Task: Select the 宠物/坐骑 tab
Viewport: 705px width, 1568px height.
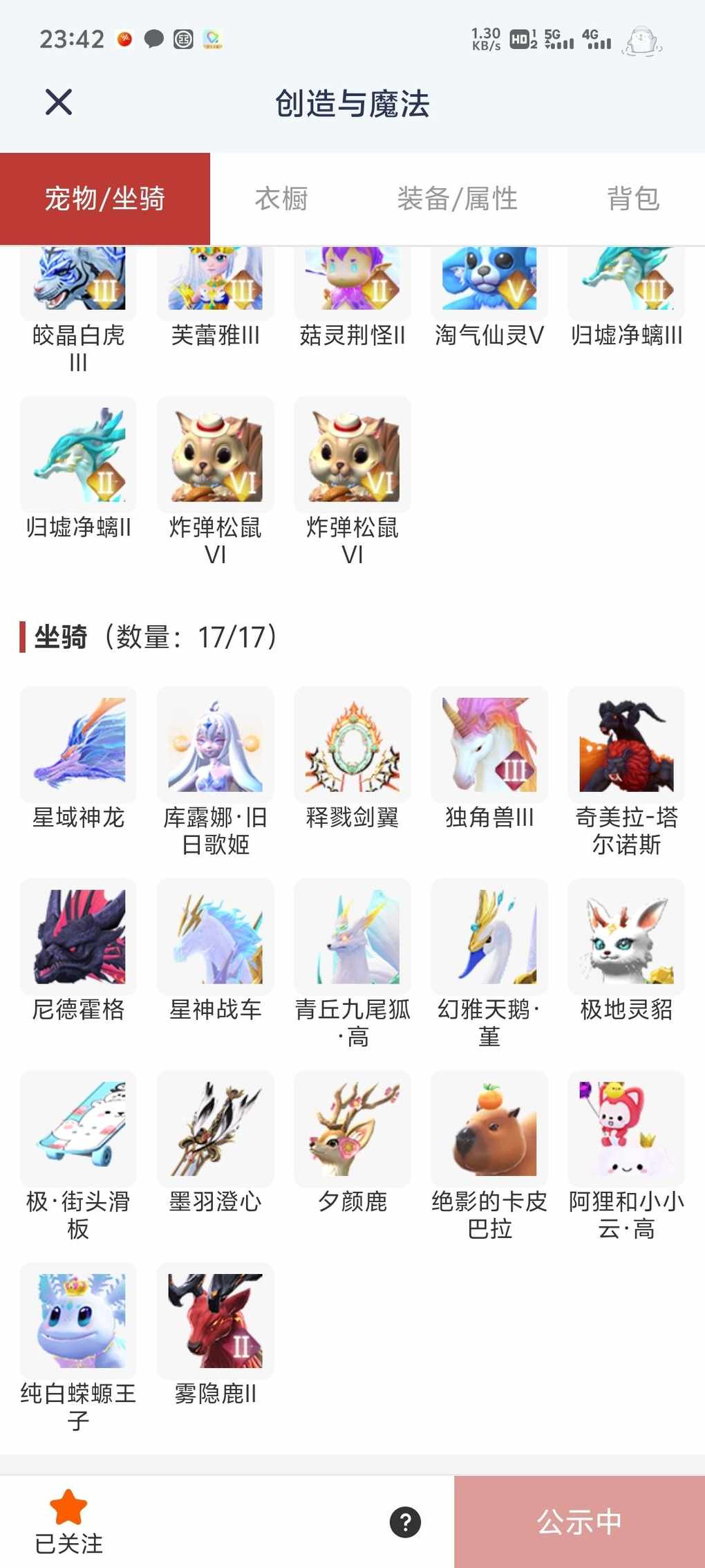Action: pos(105,199)
